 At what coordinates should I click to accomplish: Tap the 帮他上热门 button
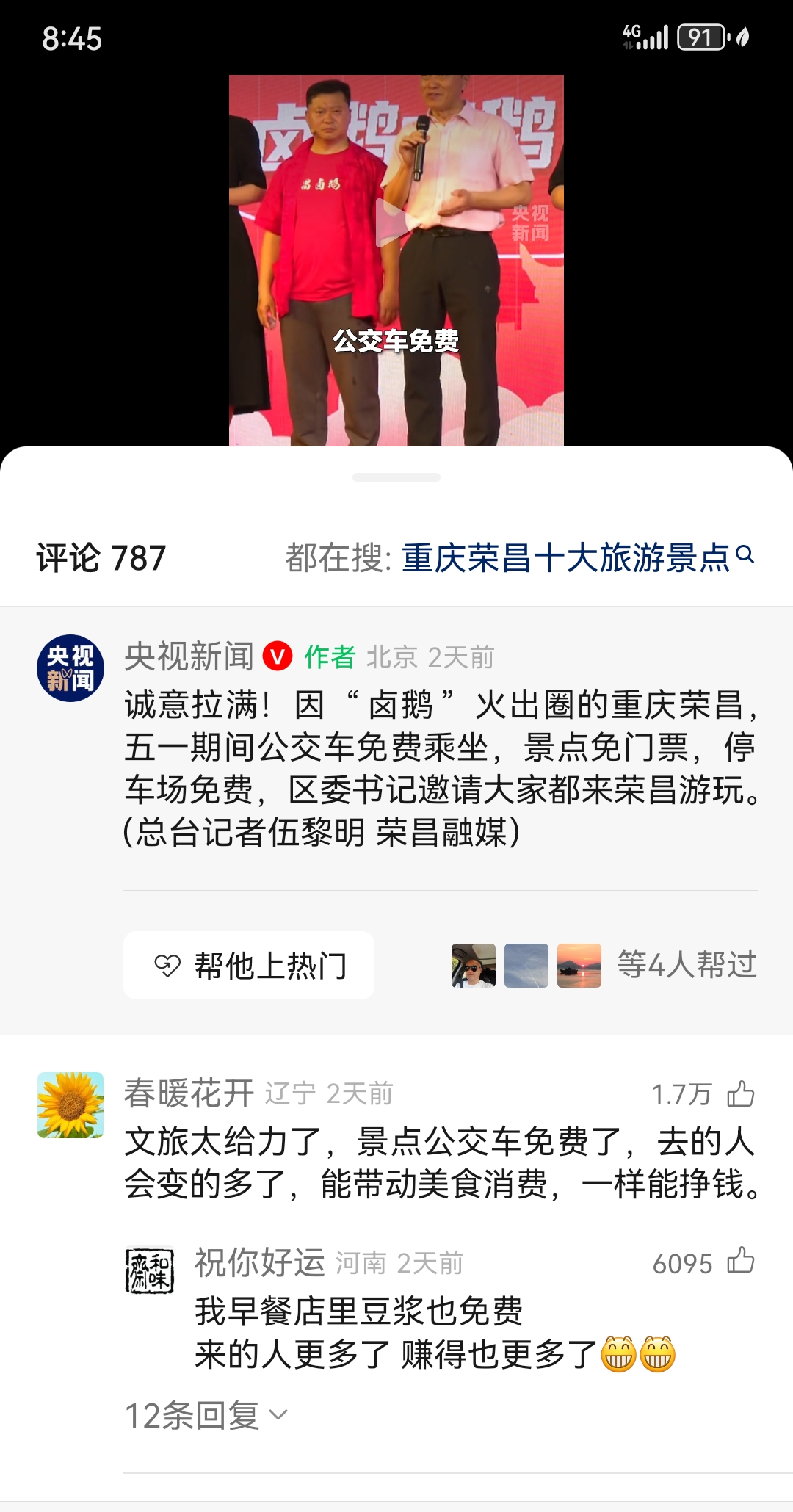pos(249,965)
